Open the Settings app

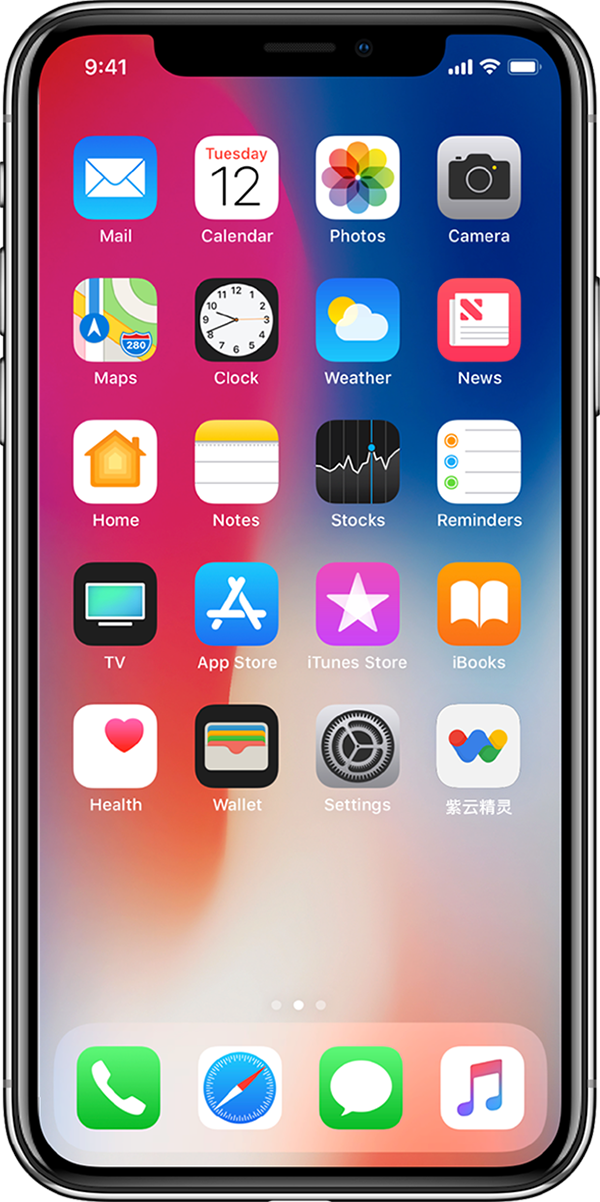click(357, 746)
